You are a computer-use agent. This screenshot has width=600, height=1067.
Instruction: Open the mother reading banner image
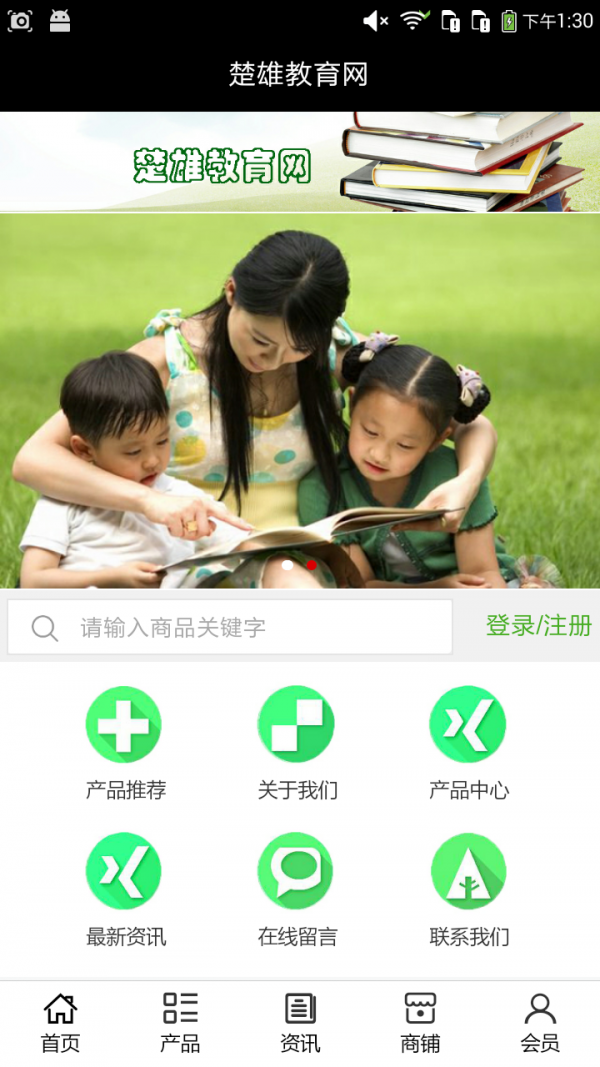300,400
